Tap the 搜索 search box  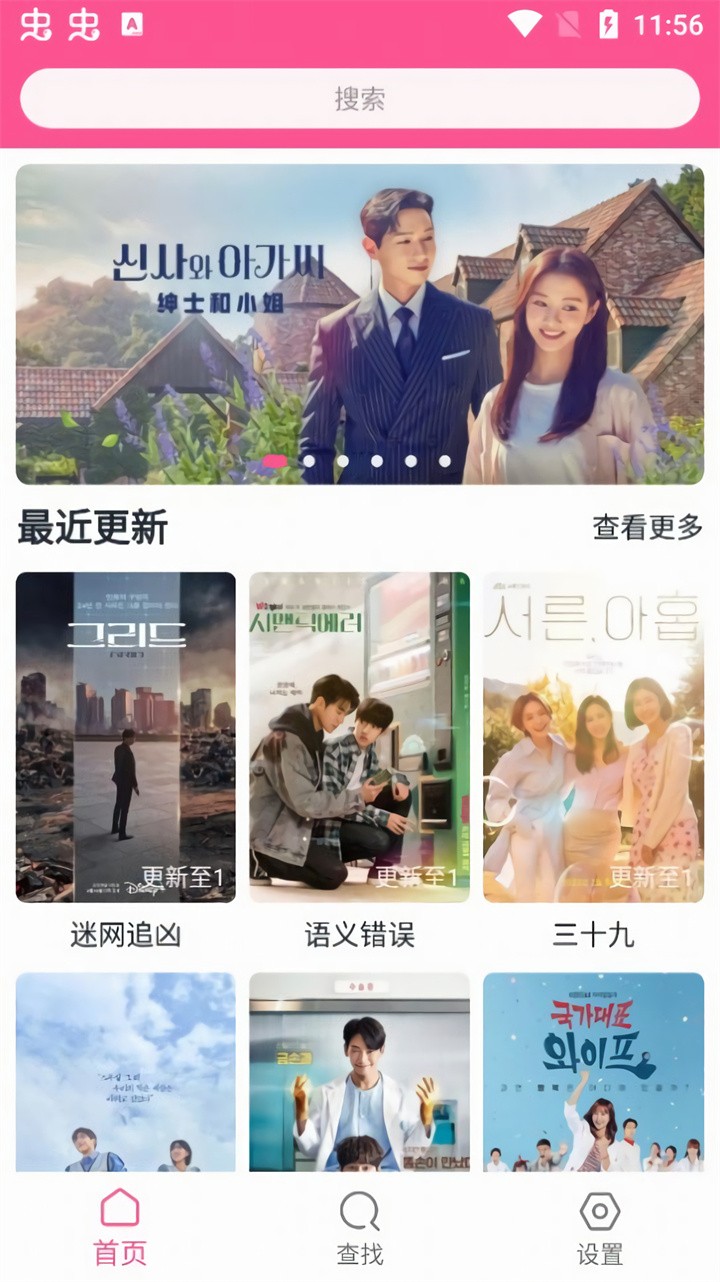(x=359, y=99)
